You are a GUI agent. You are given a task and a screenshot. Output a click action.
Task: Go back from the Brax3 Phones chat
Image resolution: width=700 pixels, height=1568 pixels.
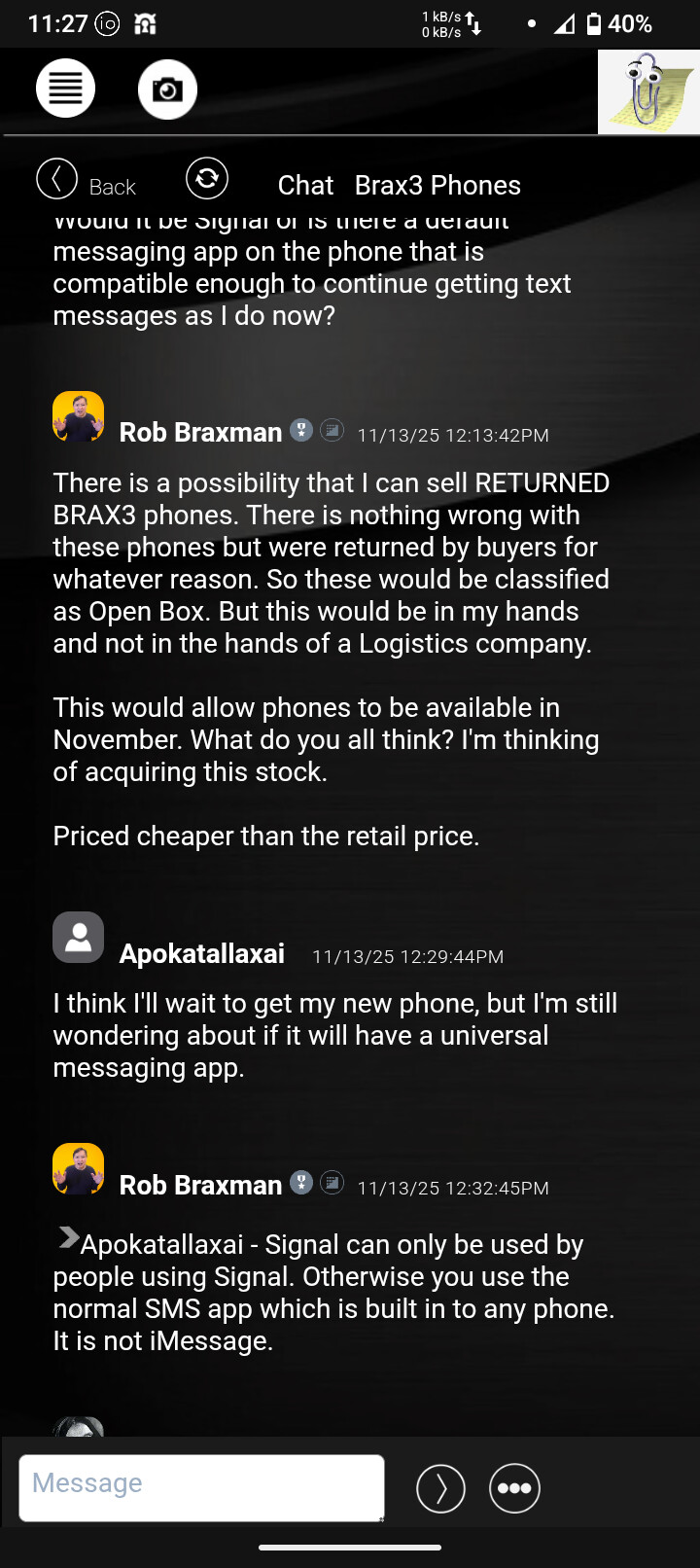pos(86,181)
